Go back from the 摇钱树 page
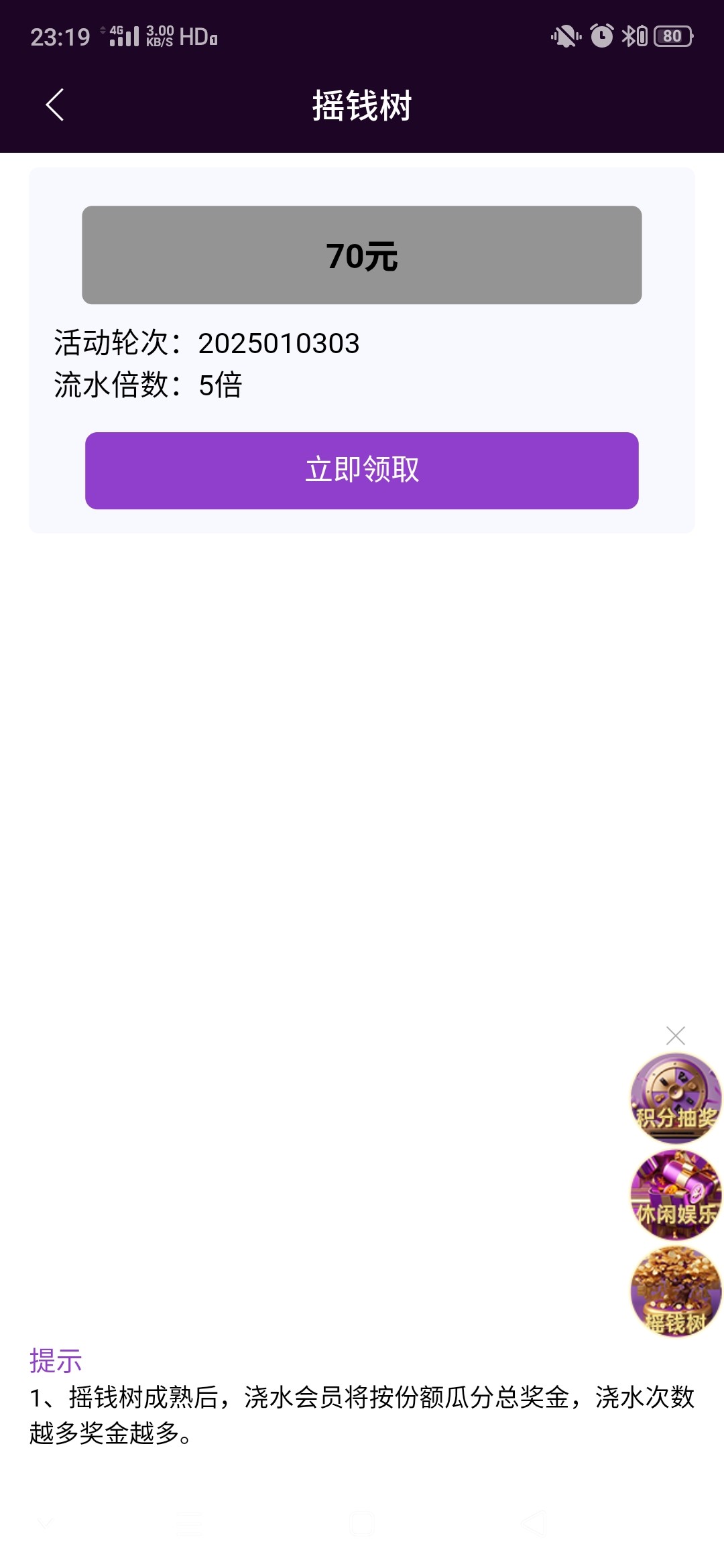This screenshot has width=724, height=1568. [x=55, y=105]
